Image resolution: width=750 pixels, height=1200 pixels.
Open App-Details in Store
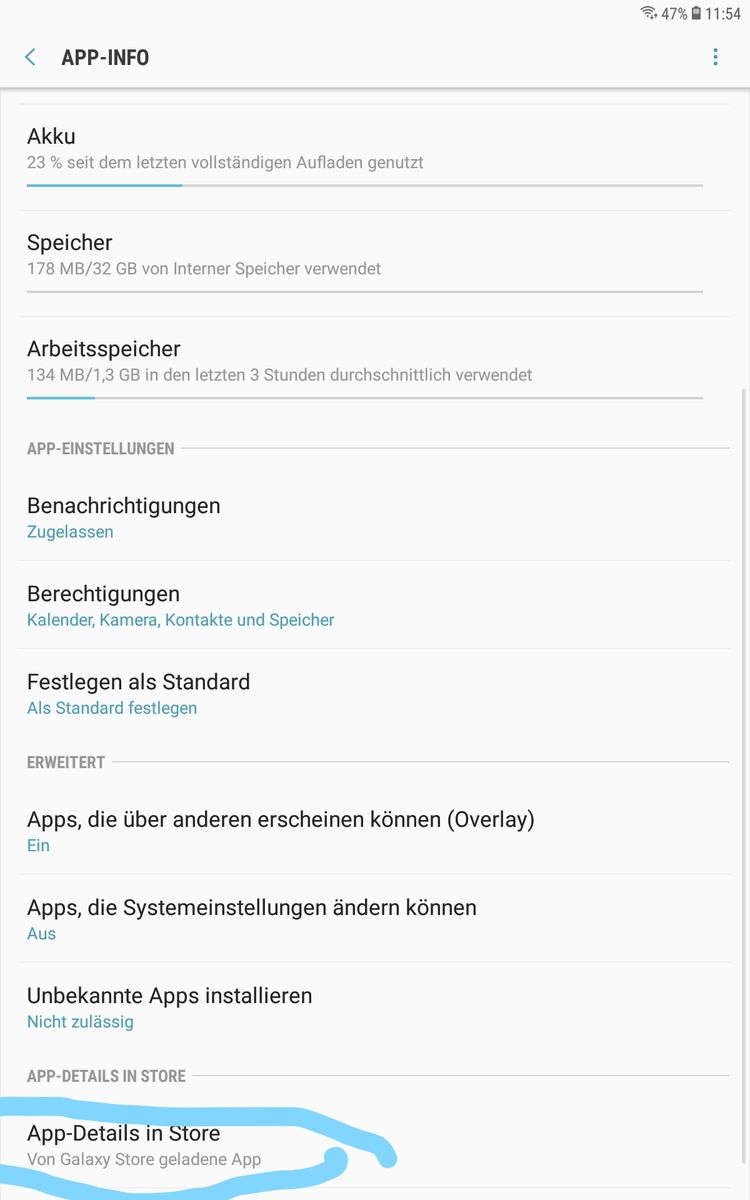coord(364,1145)
